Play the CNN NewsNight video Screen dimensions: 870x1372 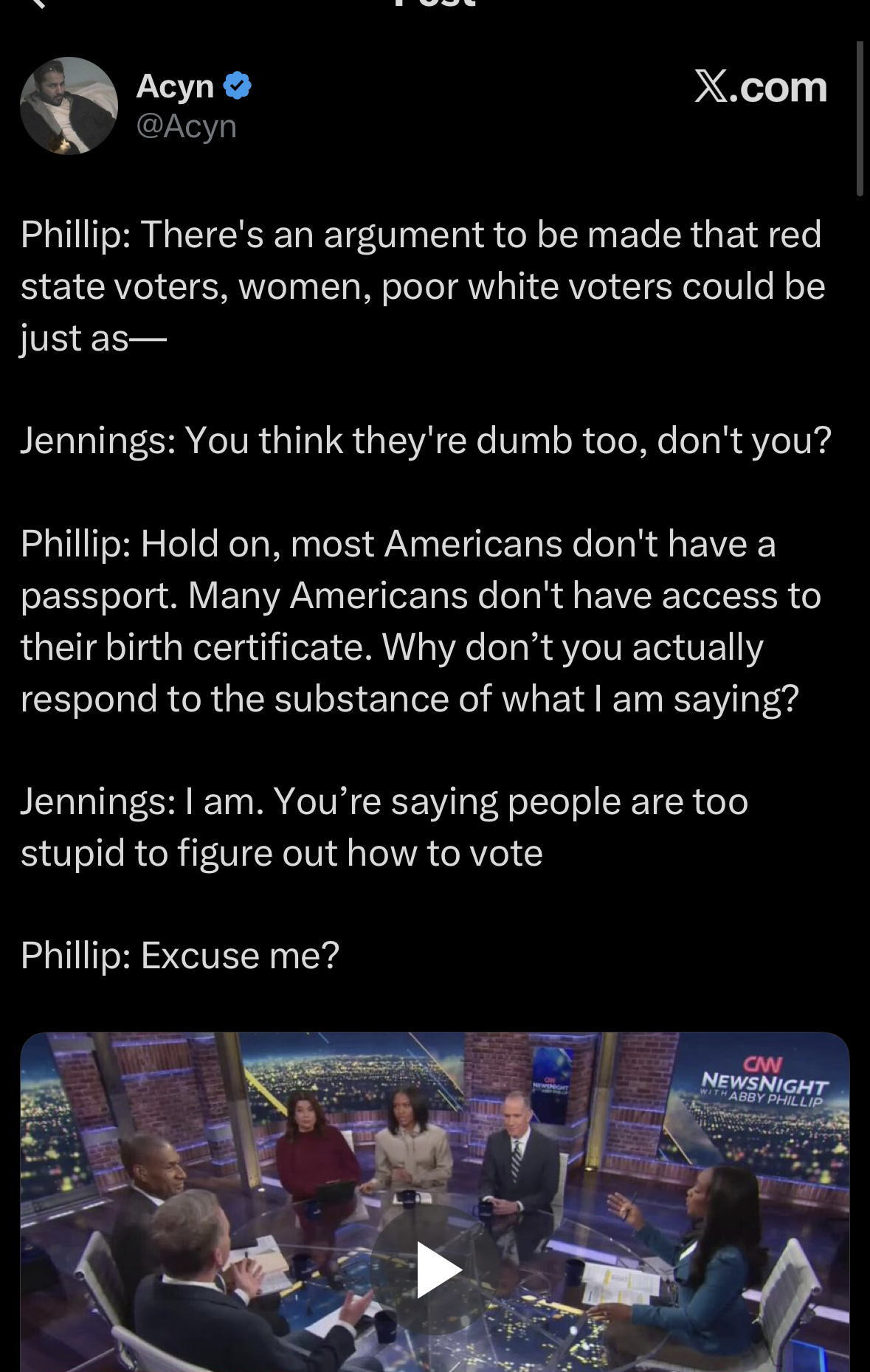click(437, 1269)
